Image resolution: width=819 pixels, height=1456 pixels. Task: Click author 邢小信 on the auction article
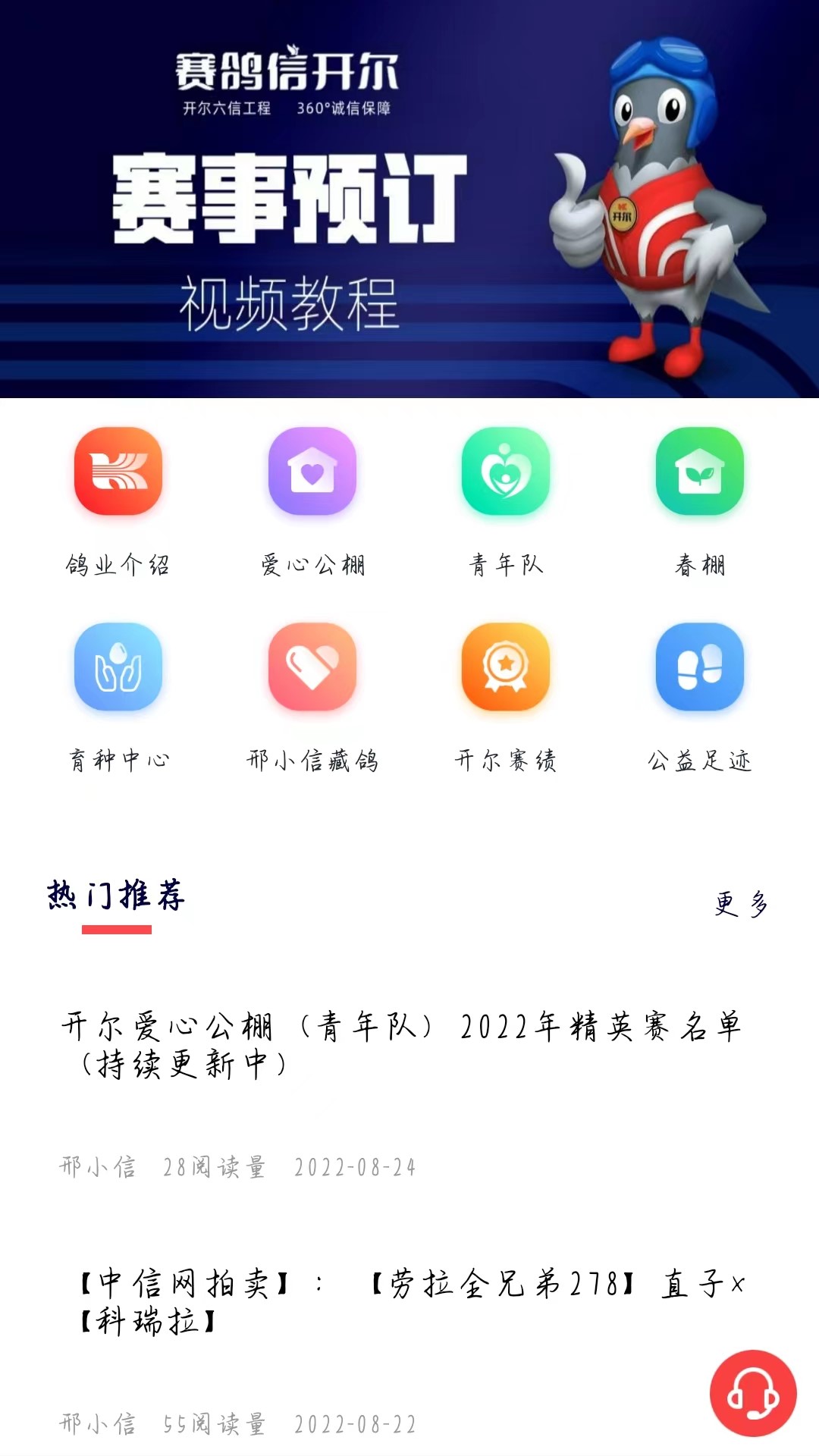[97, 1426]
